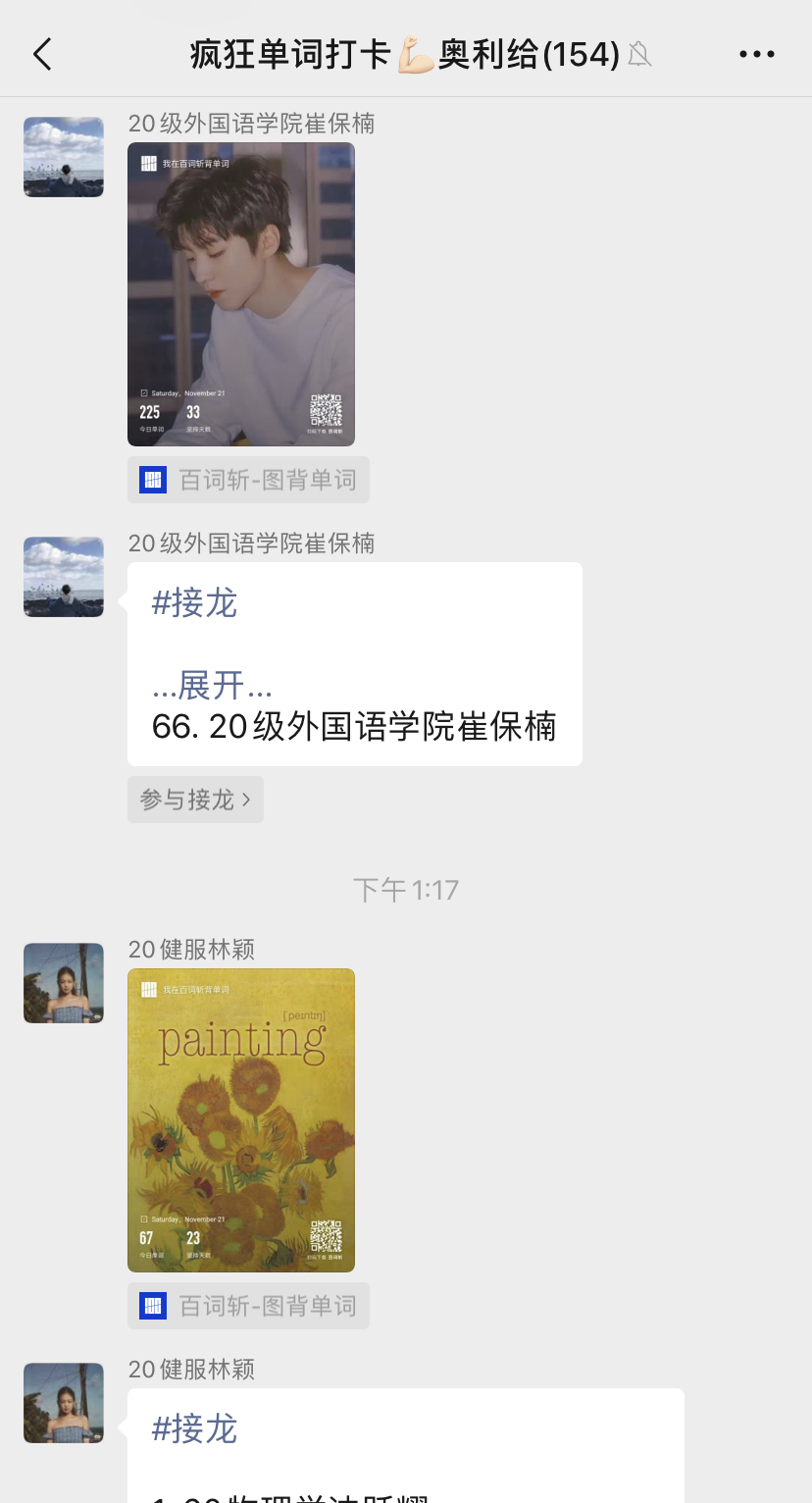The height and width of the screenshot is (1503, 812).
Task: Open 崔保楠's shared check-in image
Action: 241,294
